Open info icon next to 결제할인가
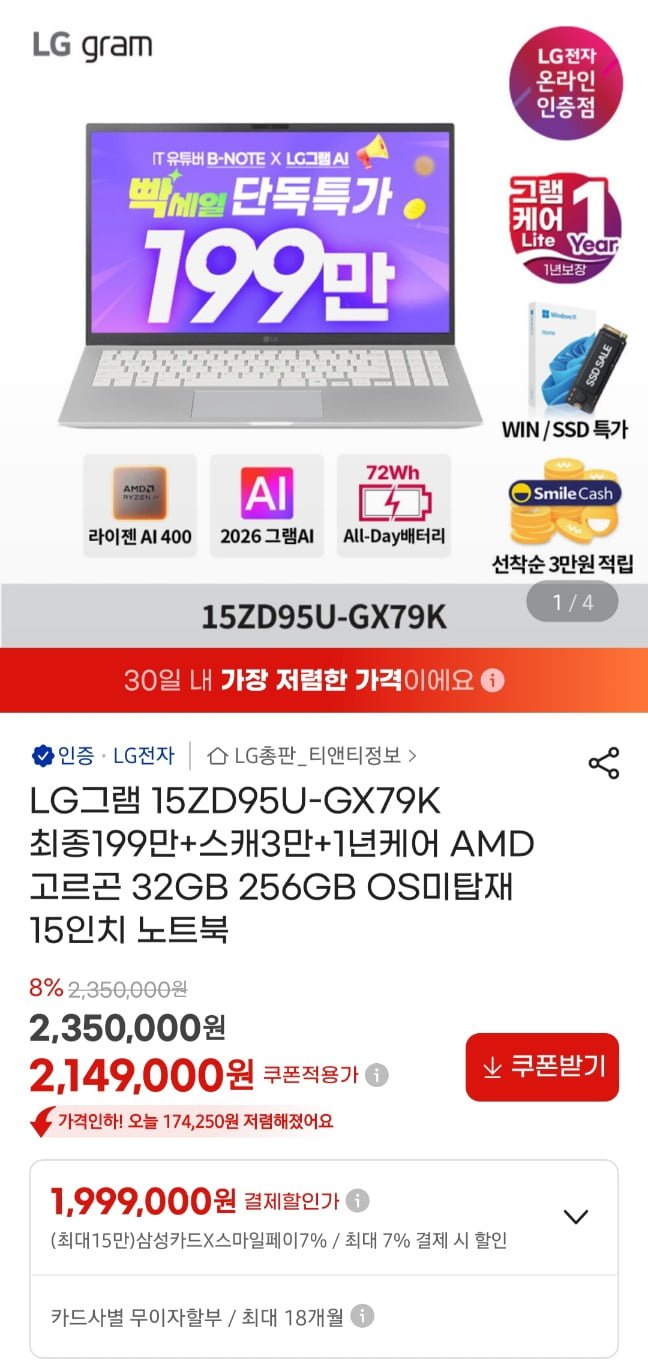 click(358, 1200)
